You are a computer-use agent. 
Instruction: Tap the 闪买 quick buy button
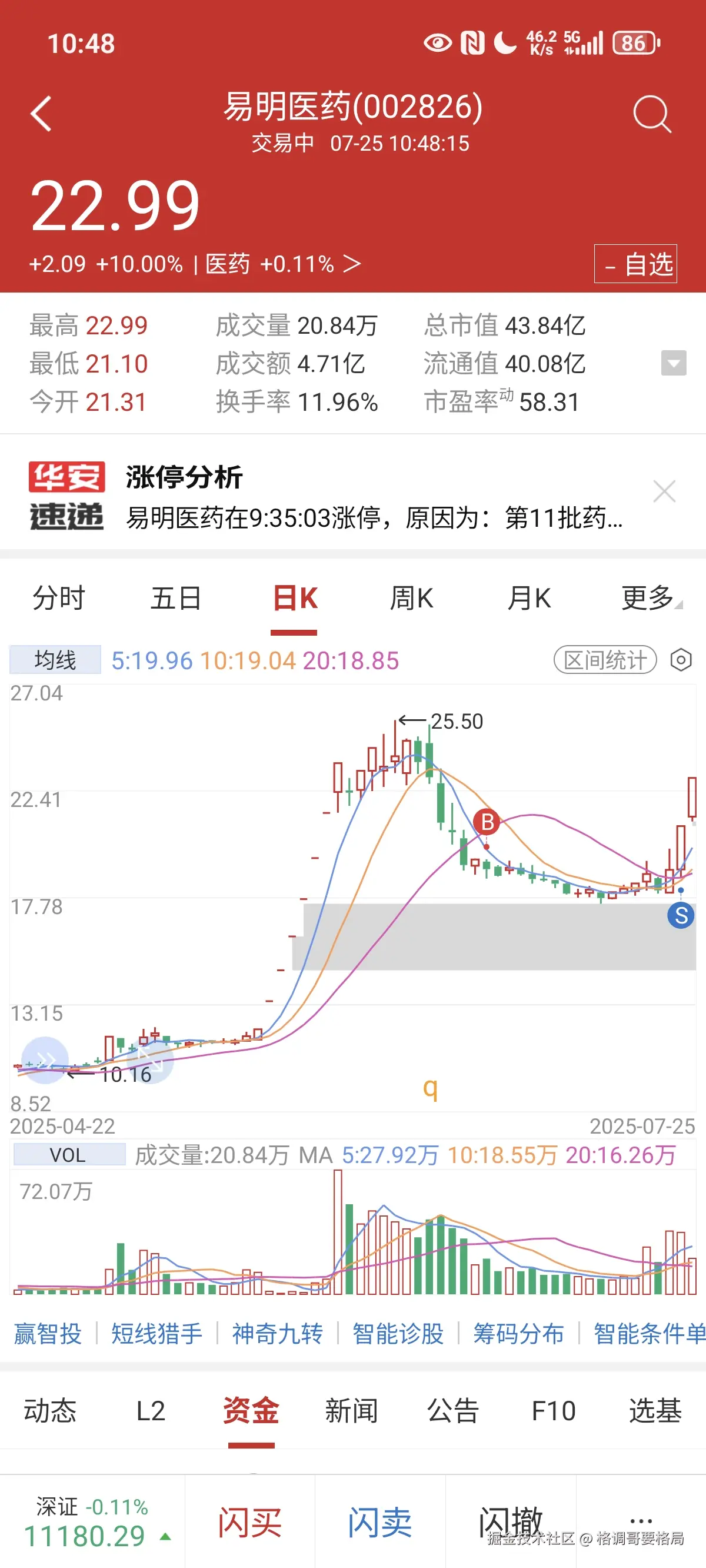[249, 1520]
